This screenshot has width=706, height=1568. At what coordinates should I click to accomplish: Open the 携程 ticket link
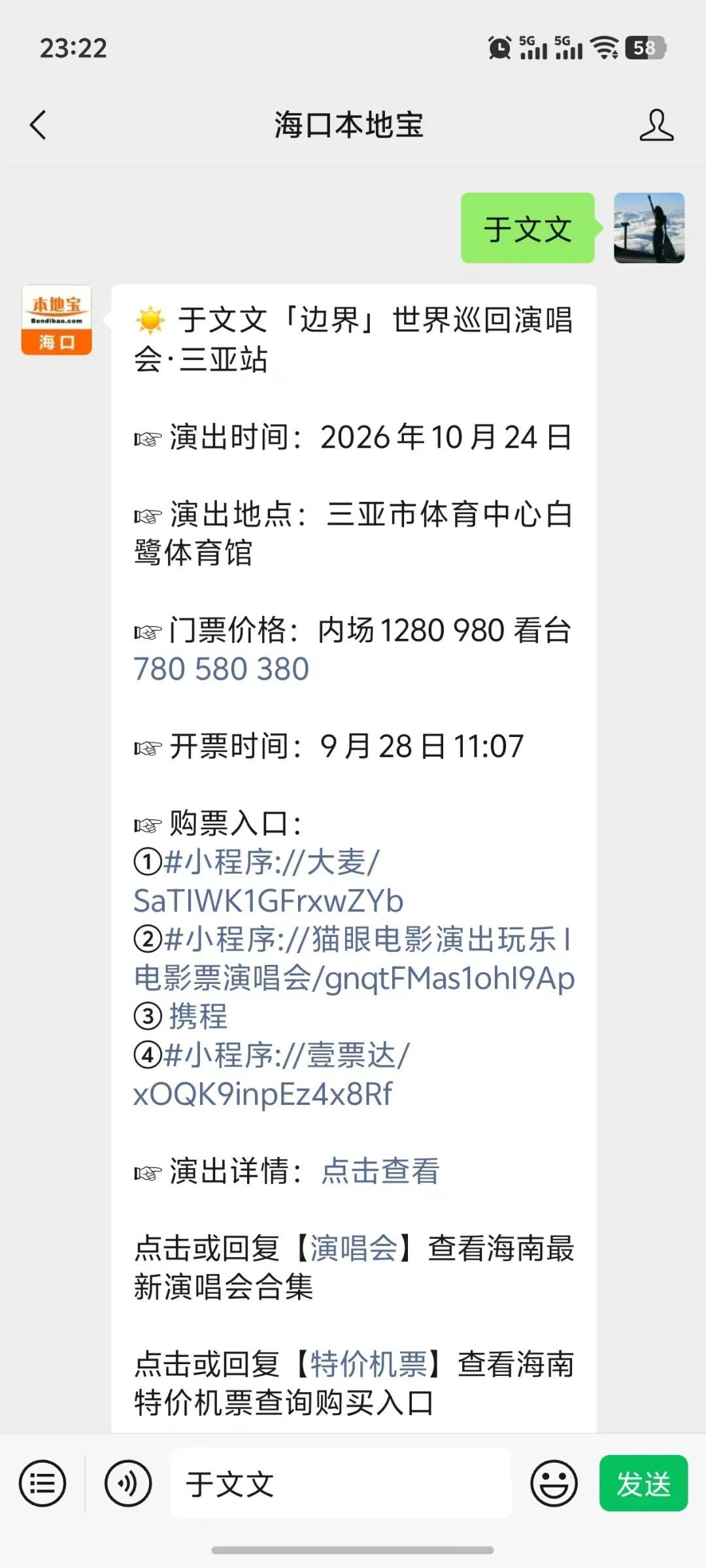click(x=198, y=1016)
